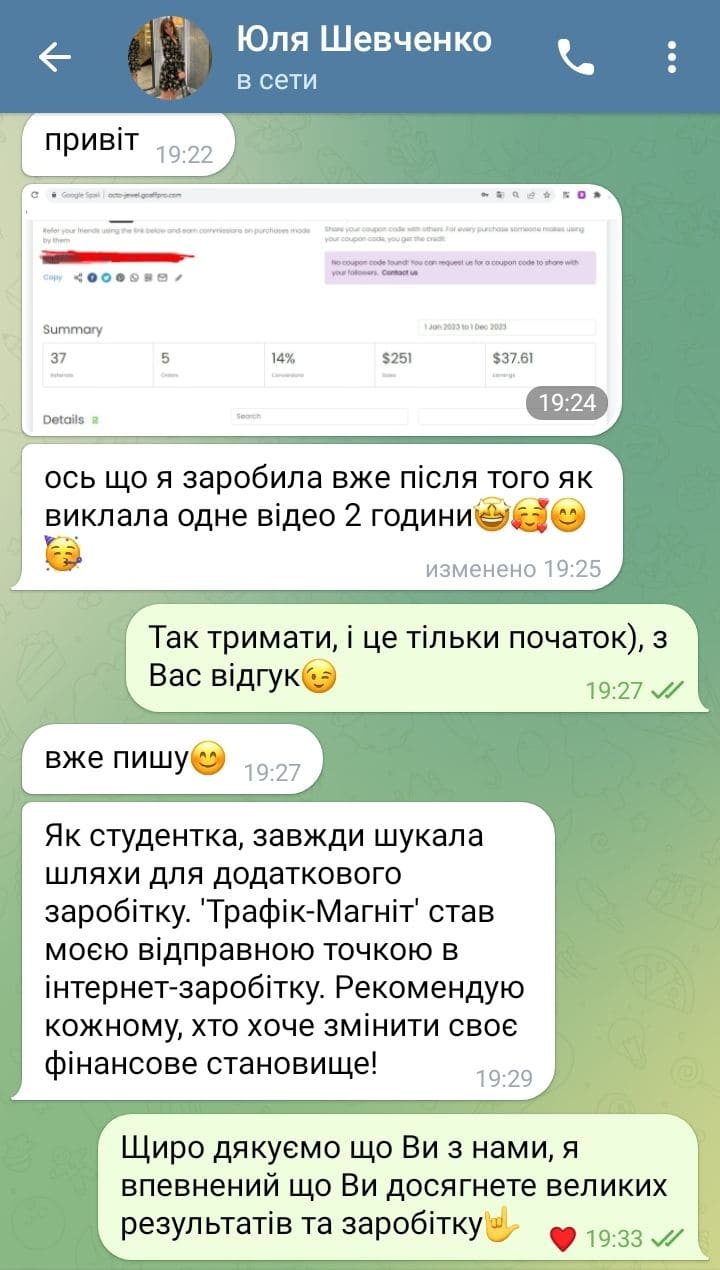Open Юля Шевченко's profile photo
Image resolution: width=720 pixels, height=1270 pixels.
tap(169, 57)
